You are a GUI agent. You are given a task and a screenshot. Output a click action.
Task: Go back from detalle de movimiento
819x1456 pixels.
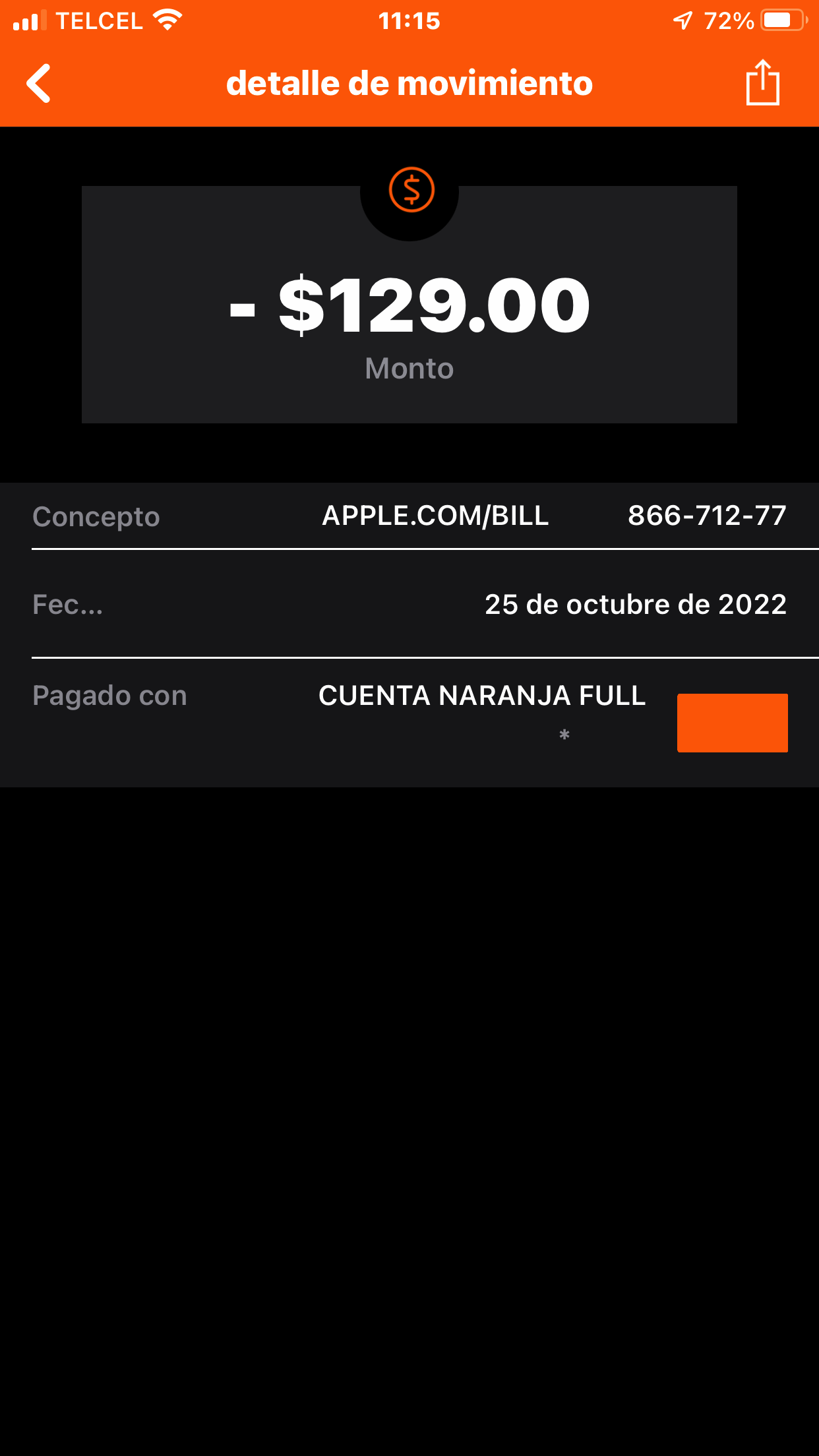(x=39, y=84)
